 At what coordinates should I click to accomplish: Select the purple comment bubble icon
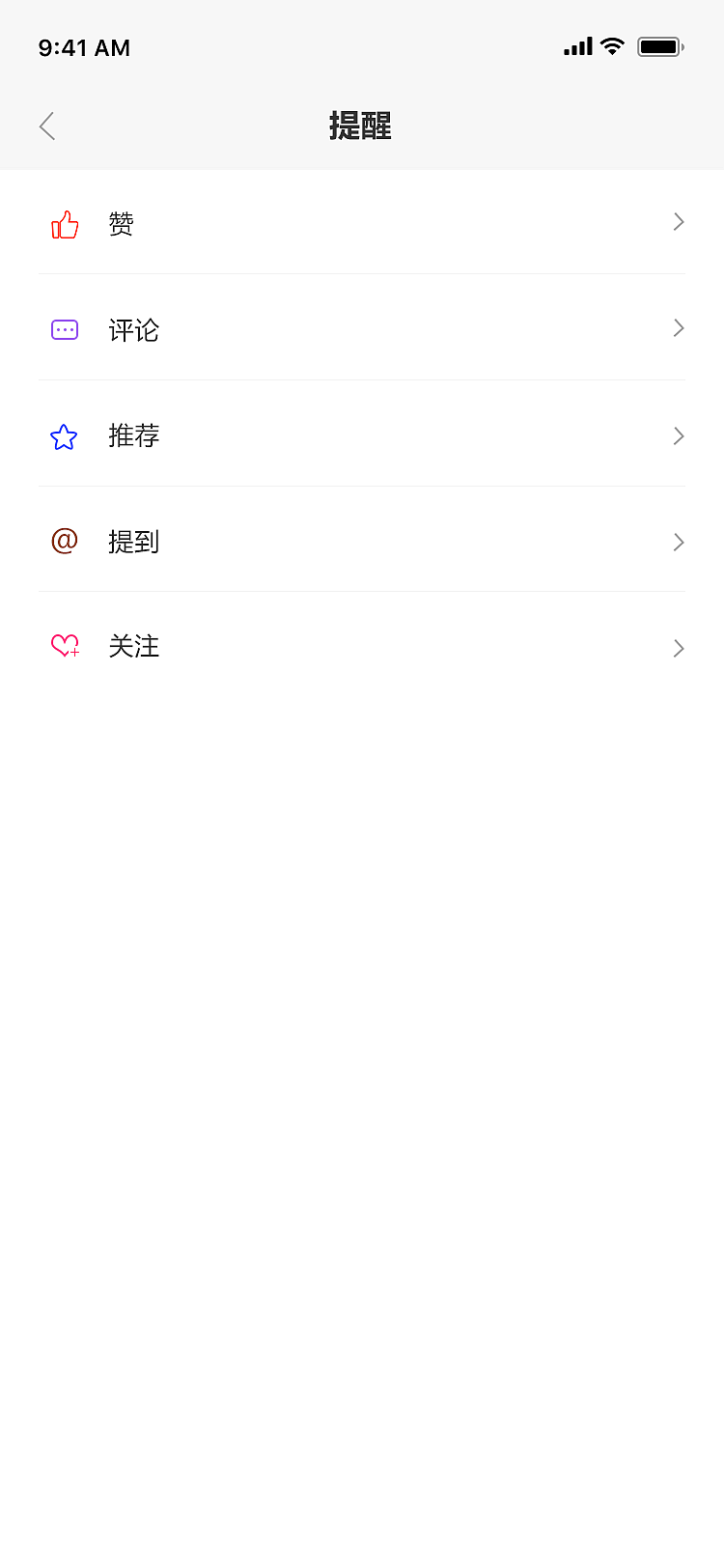64,330
